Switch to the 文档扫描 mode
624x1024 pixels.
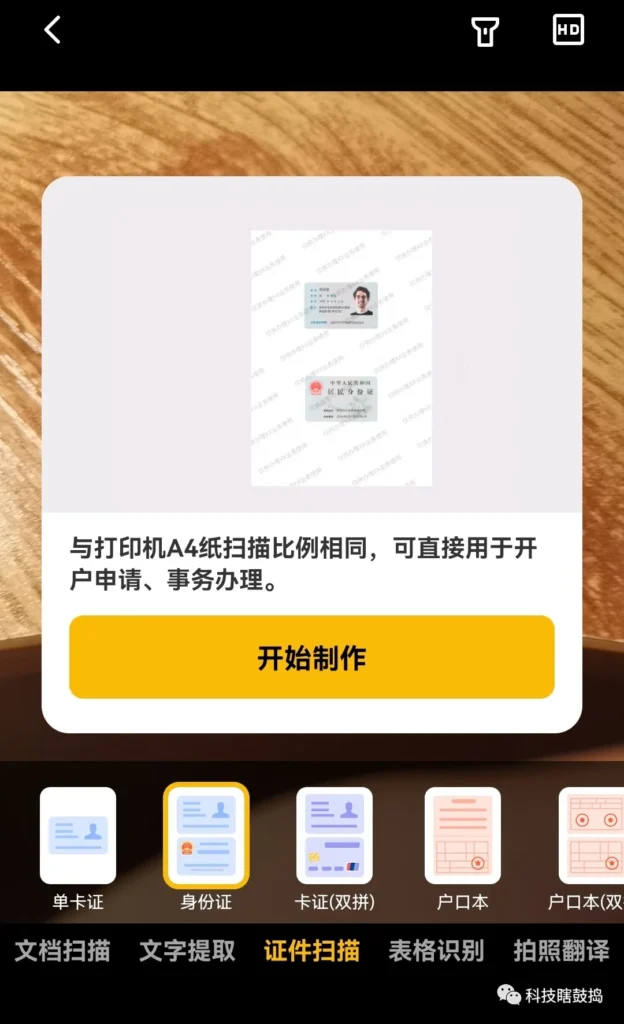(62, 950)
